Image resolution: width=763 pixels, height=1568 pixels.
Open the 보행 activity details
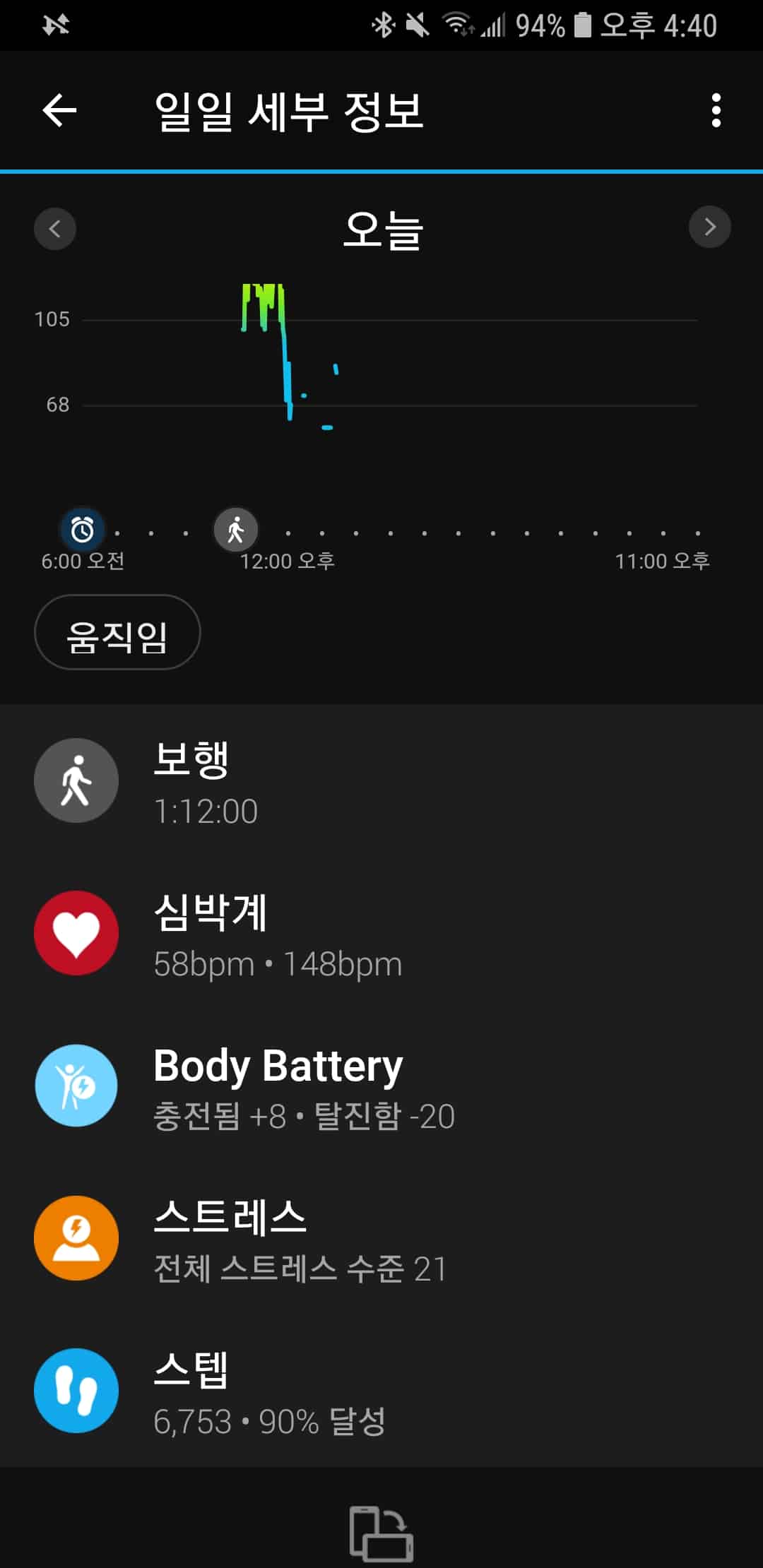click(x=381, y=781)
